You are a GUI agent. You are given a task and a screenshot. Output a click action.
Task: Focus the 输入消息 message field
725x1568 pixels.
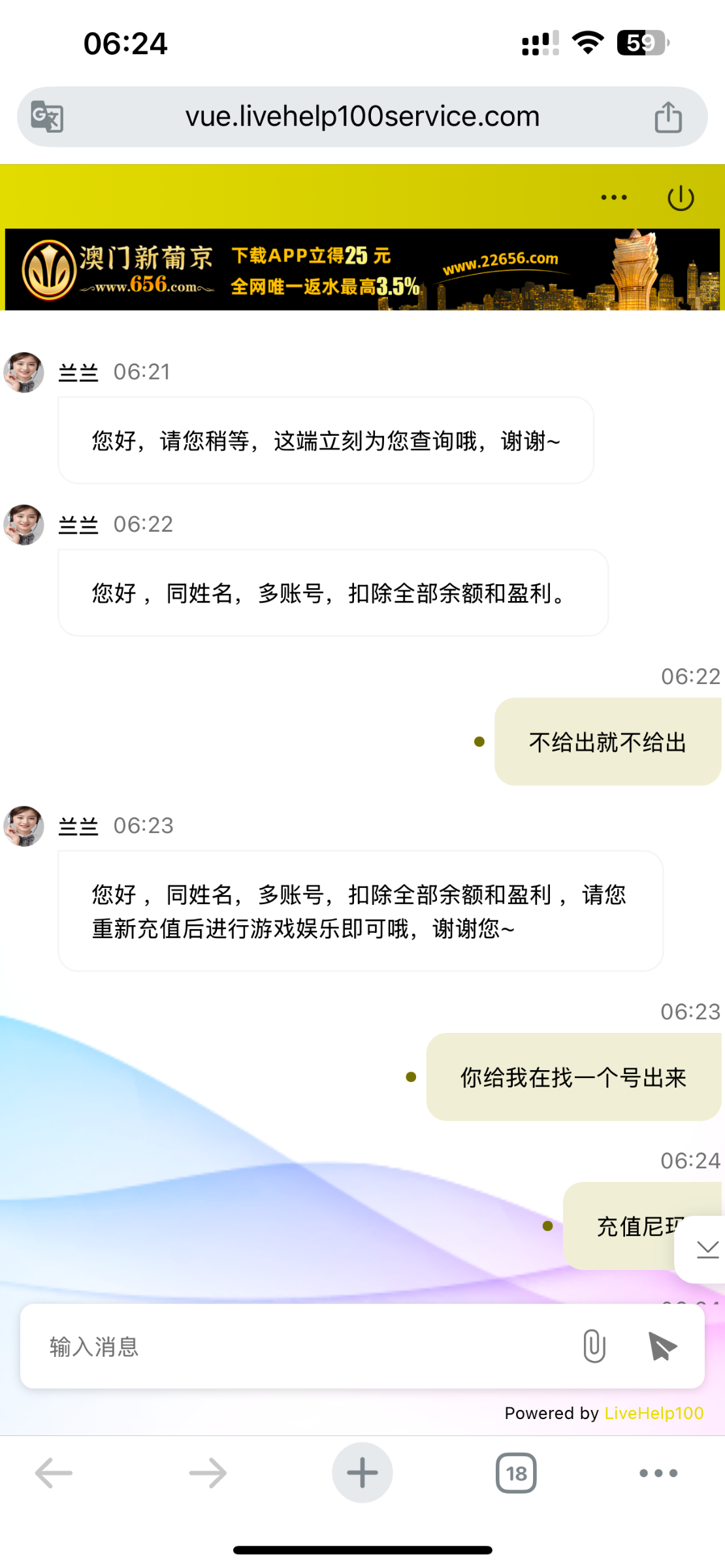pyautogui.click(x=294, y=1346)
